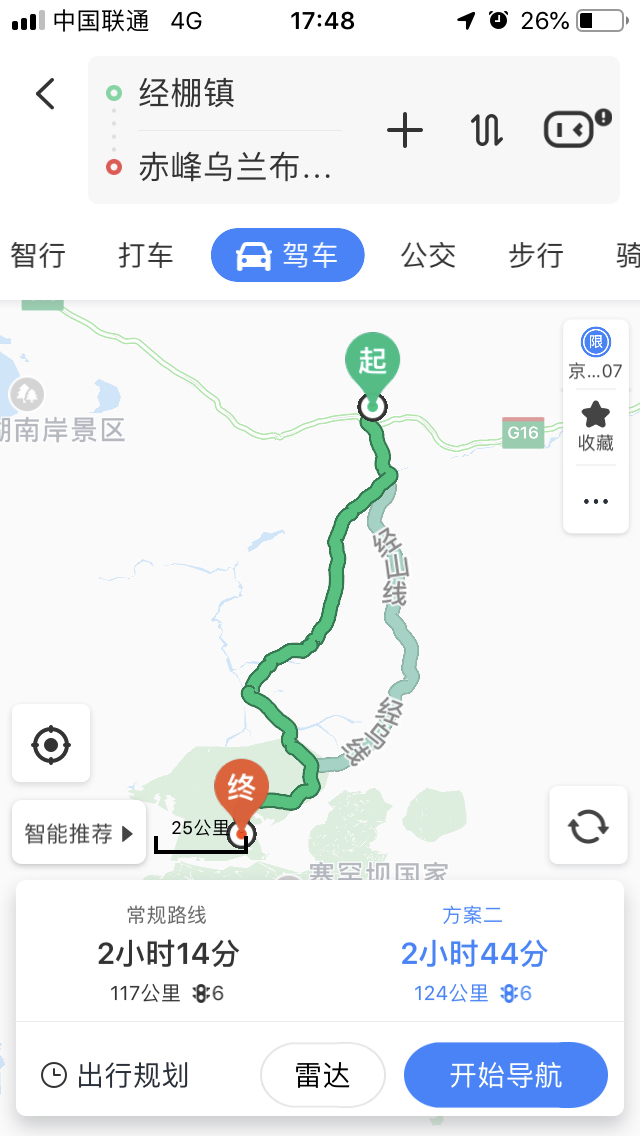Edit the starting point 经棚镇
640x1136 pixels.
pos(200,94)
